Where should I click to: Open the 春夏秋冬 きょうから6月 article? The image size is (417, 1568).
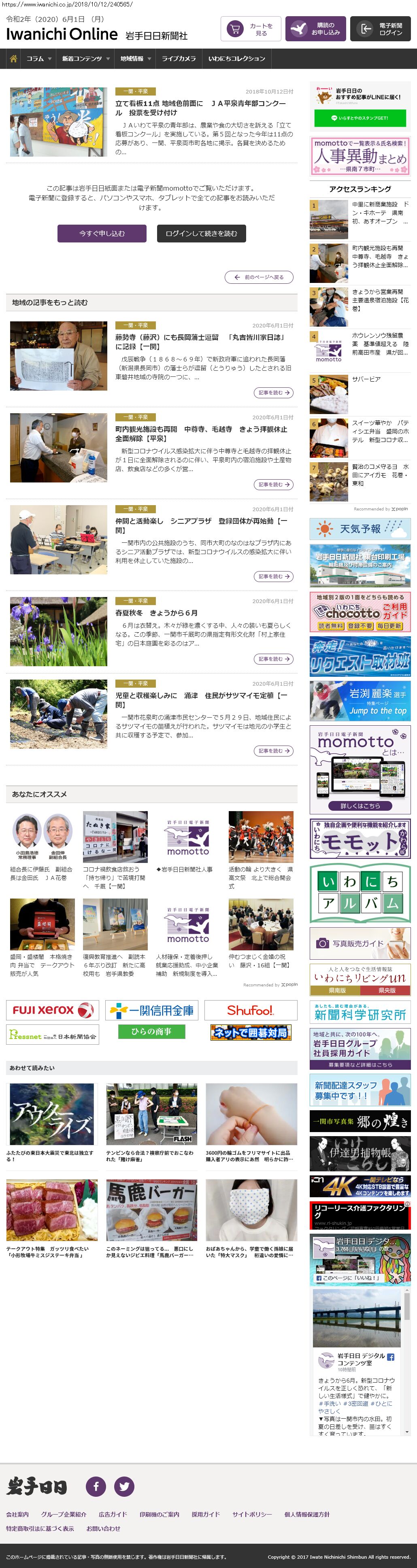(156, 613)
